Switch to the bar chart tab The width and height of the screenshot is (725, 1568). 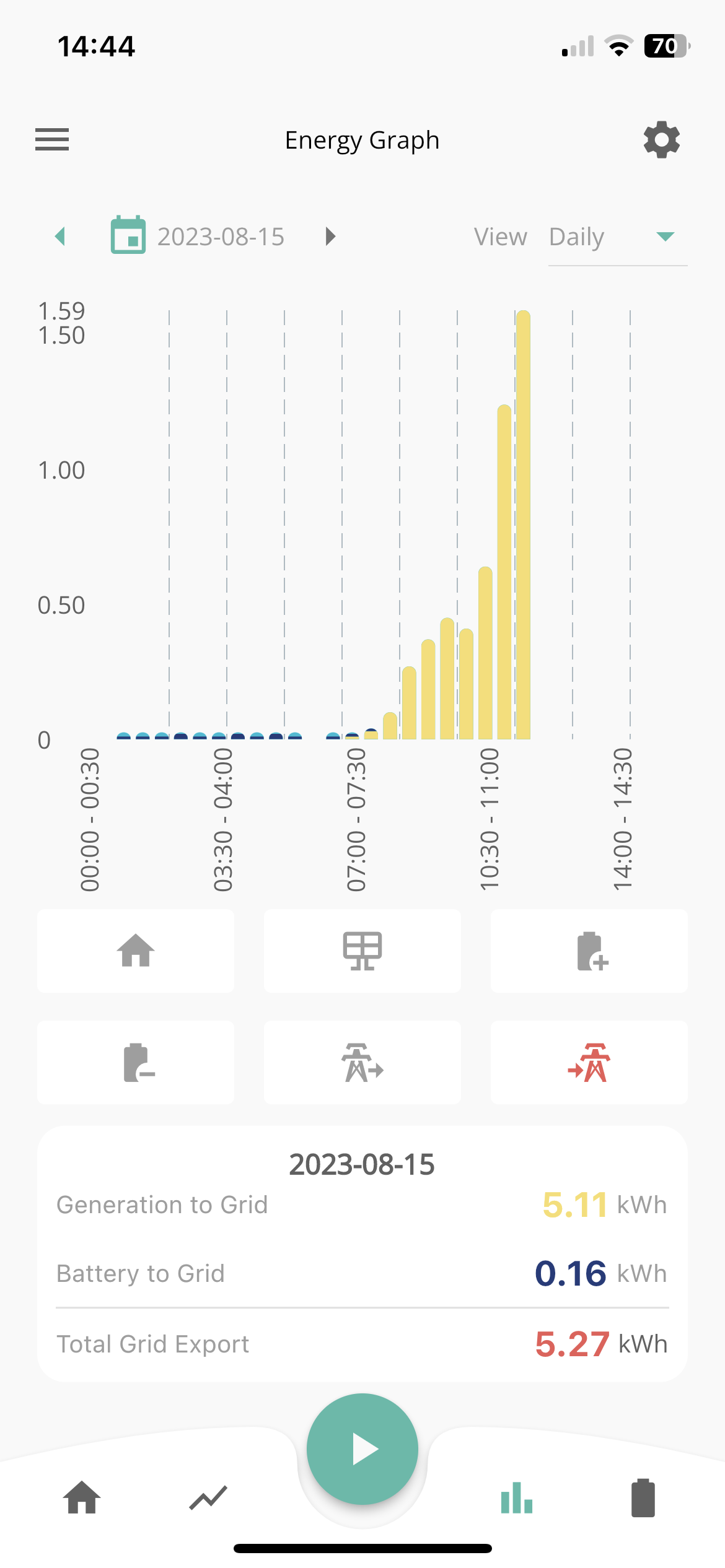(x=517, y=1497)
